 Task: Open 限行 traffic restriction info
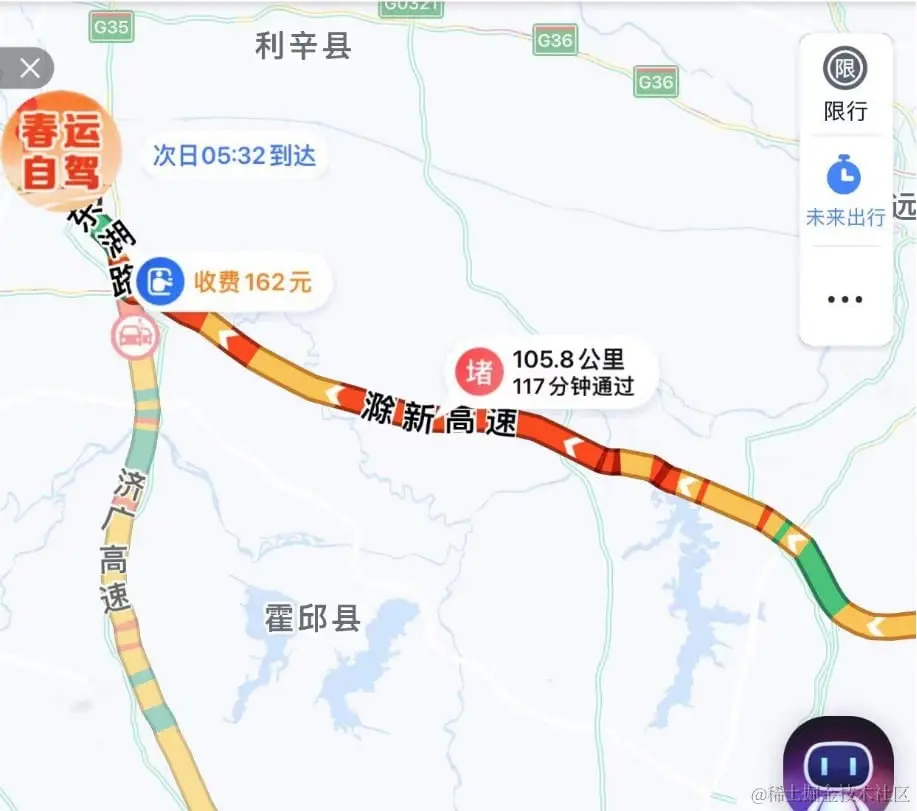[x=845, y=84]
